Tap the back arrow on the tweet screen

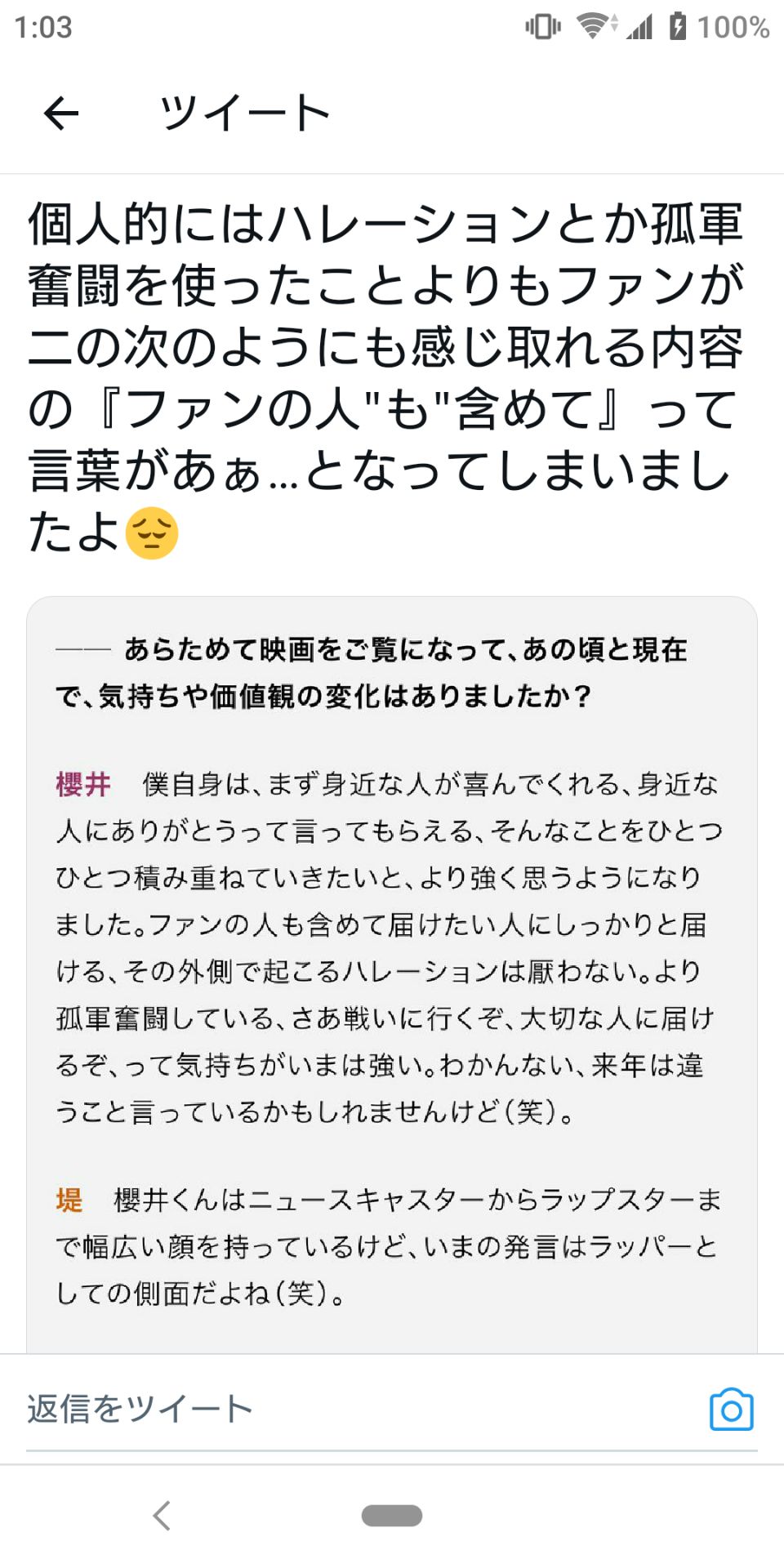pos(61,112)
